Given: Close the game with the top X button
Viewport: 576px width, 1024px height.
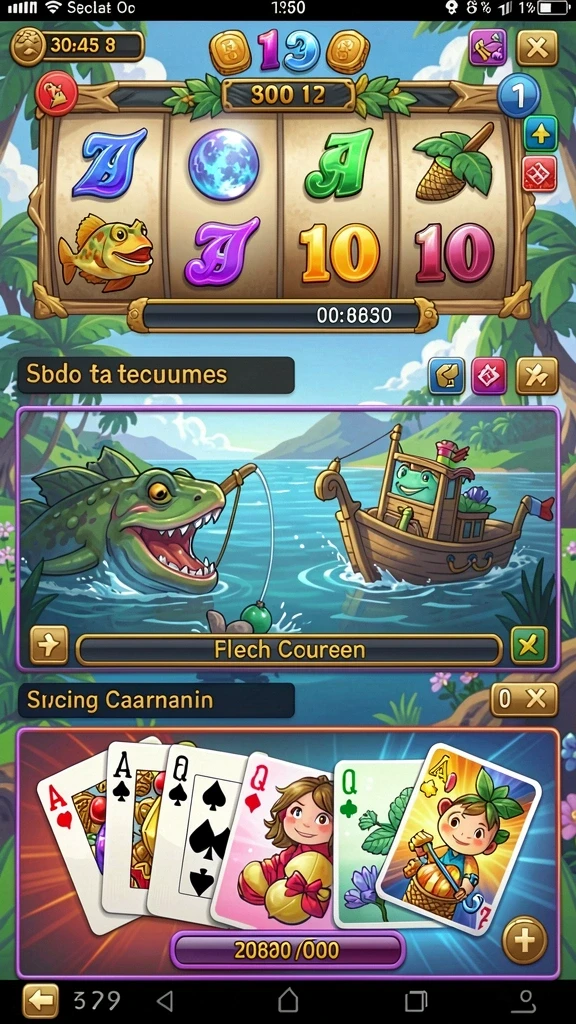Looking at the screenshot, I should [537, 48].
